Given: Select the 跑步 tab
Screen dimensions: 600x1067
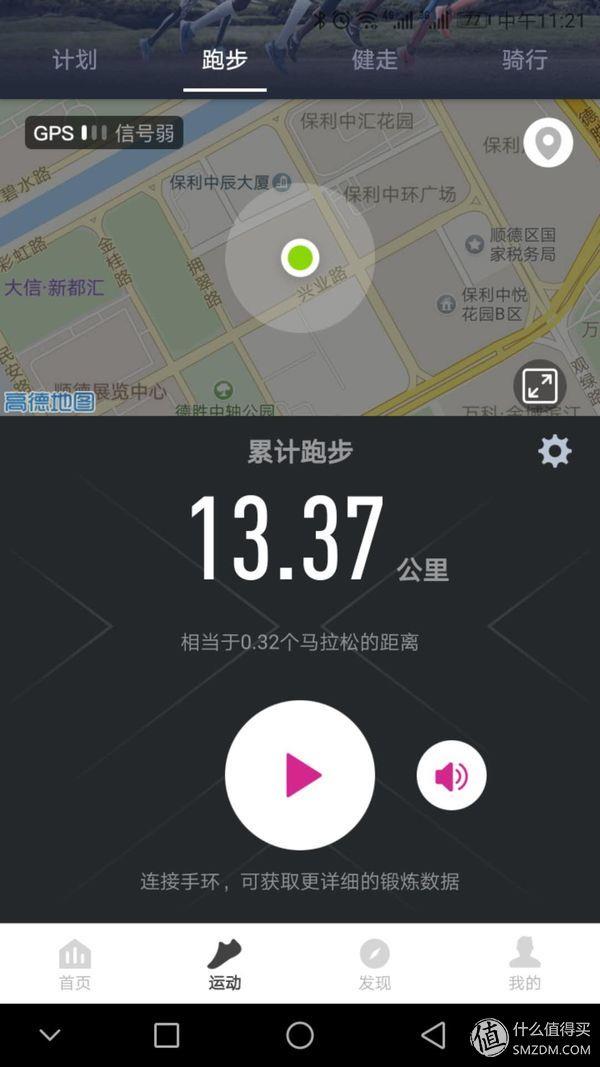Looking at the screenshot, I should (x=225, y=60).
